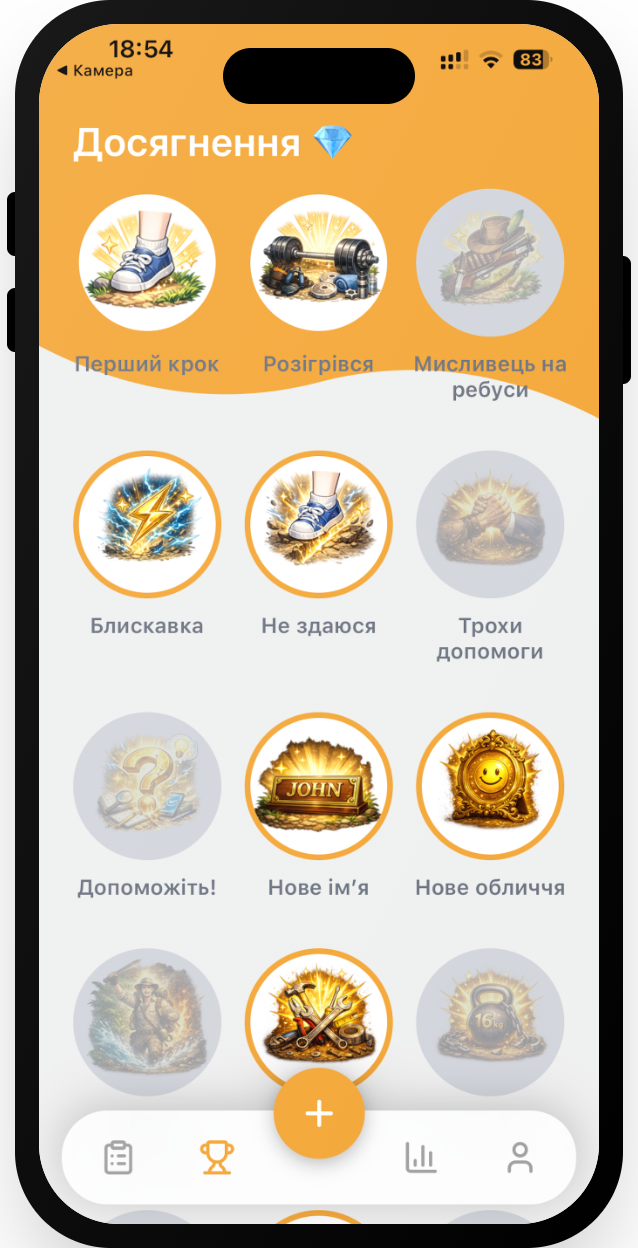View the 16kg kettlebell achievement badge
Image resolution: width=638 pixels, height=1248 pixels.
pyautogui.click(x=490, y=1022)
